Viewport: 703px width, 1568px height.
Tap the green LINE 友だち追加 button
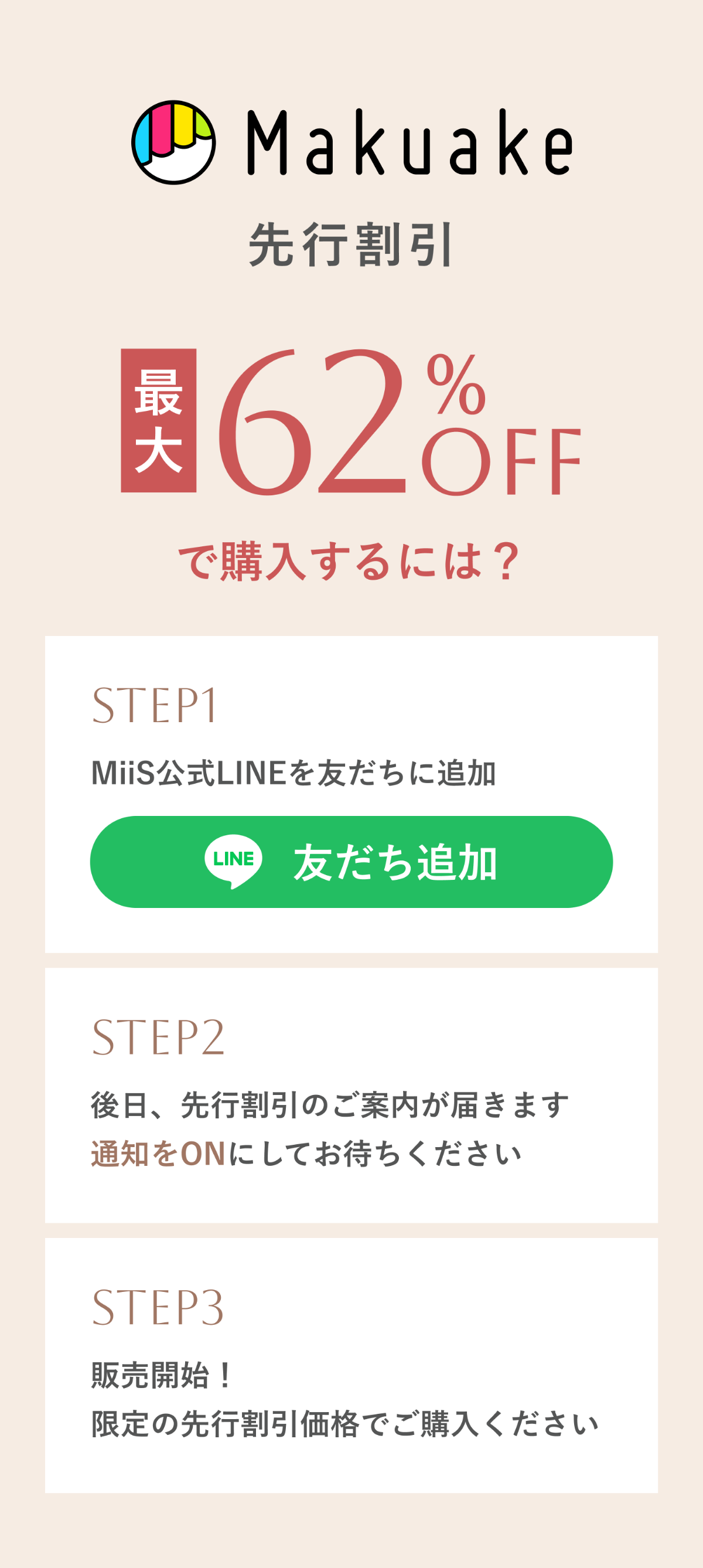(x=351, y=861)
